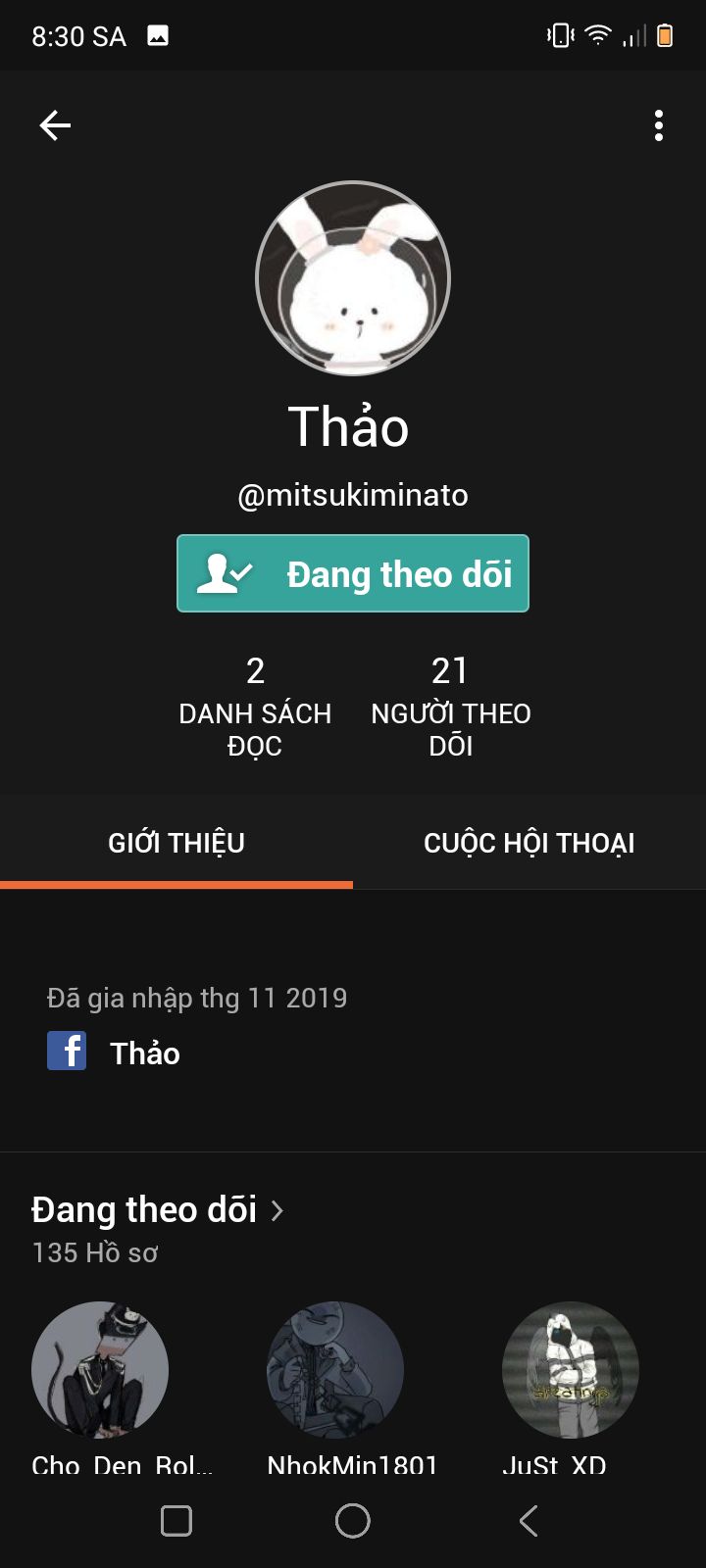
Task: View the 21 Người theo dõi followers
Action: point(451,706)
